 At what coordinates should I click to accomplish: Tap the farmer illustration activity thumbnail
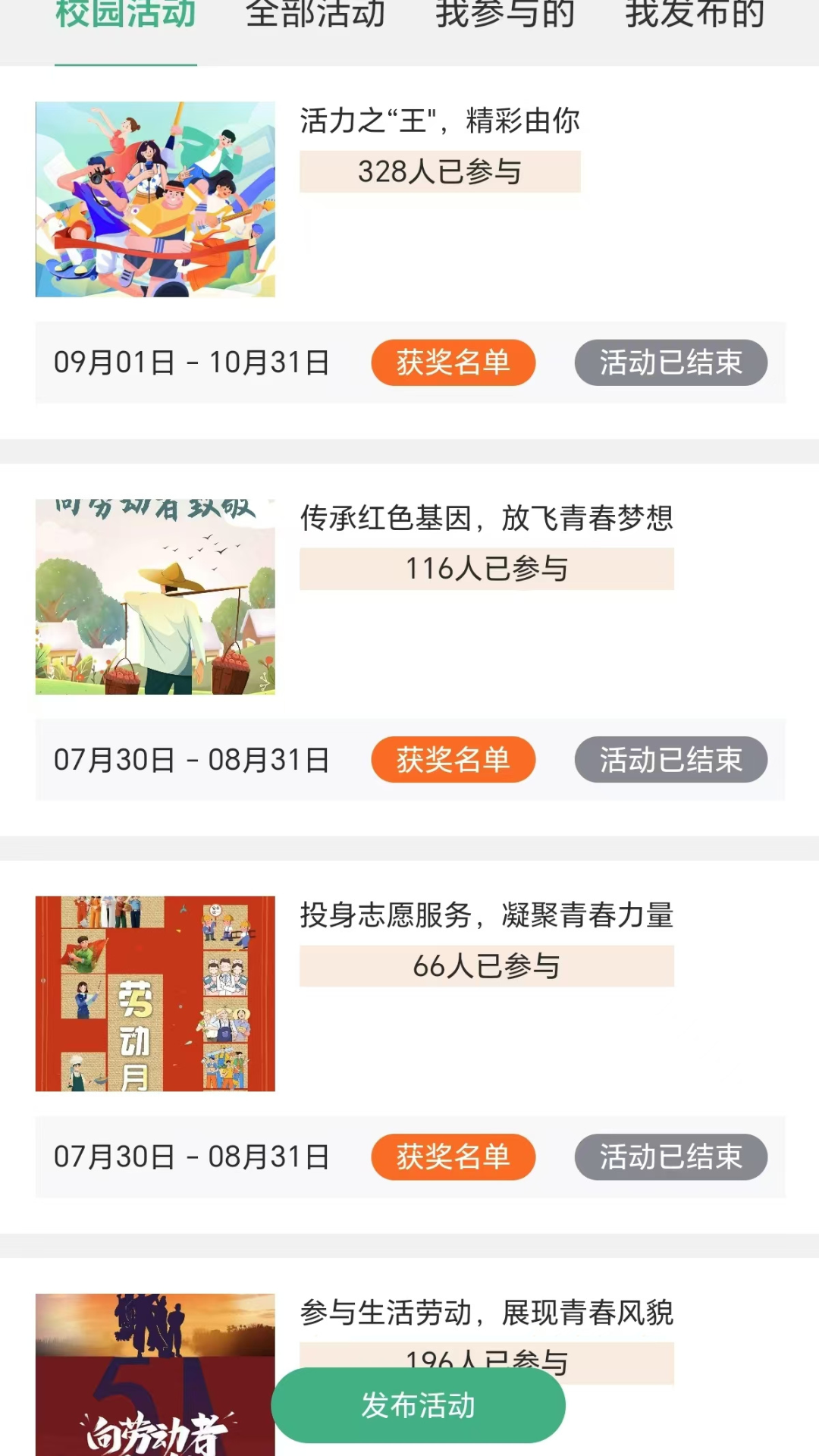[x=155, y=598]
